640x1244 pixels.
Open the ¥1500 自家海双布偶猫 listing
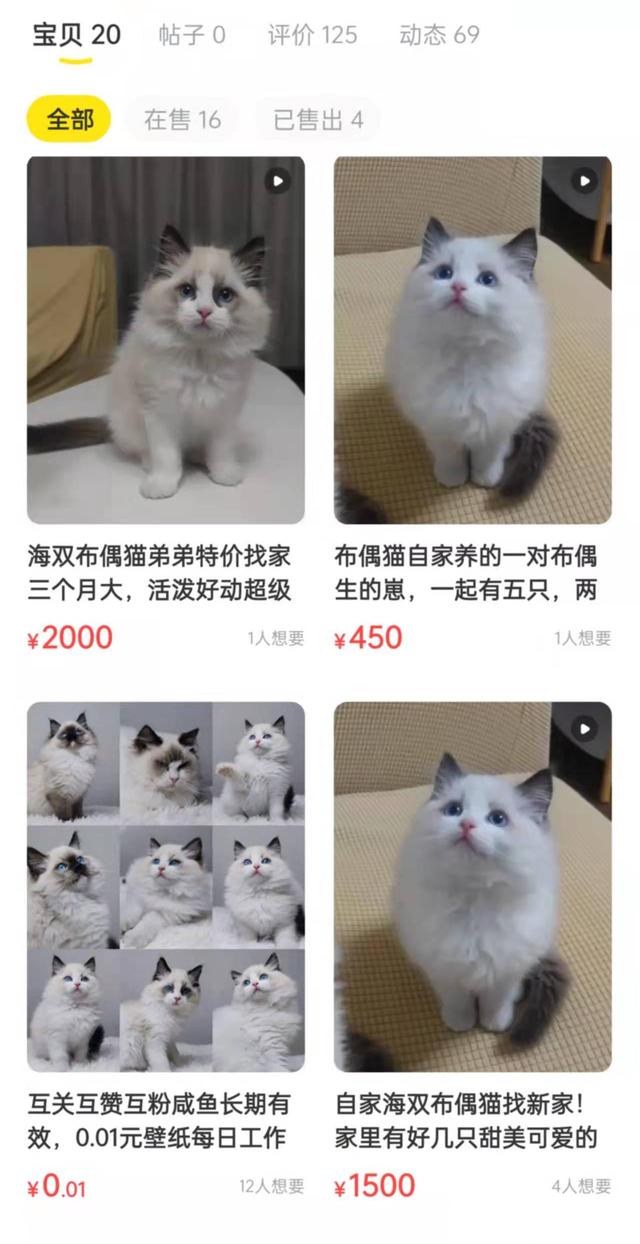click(472, 886)
